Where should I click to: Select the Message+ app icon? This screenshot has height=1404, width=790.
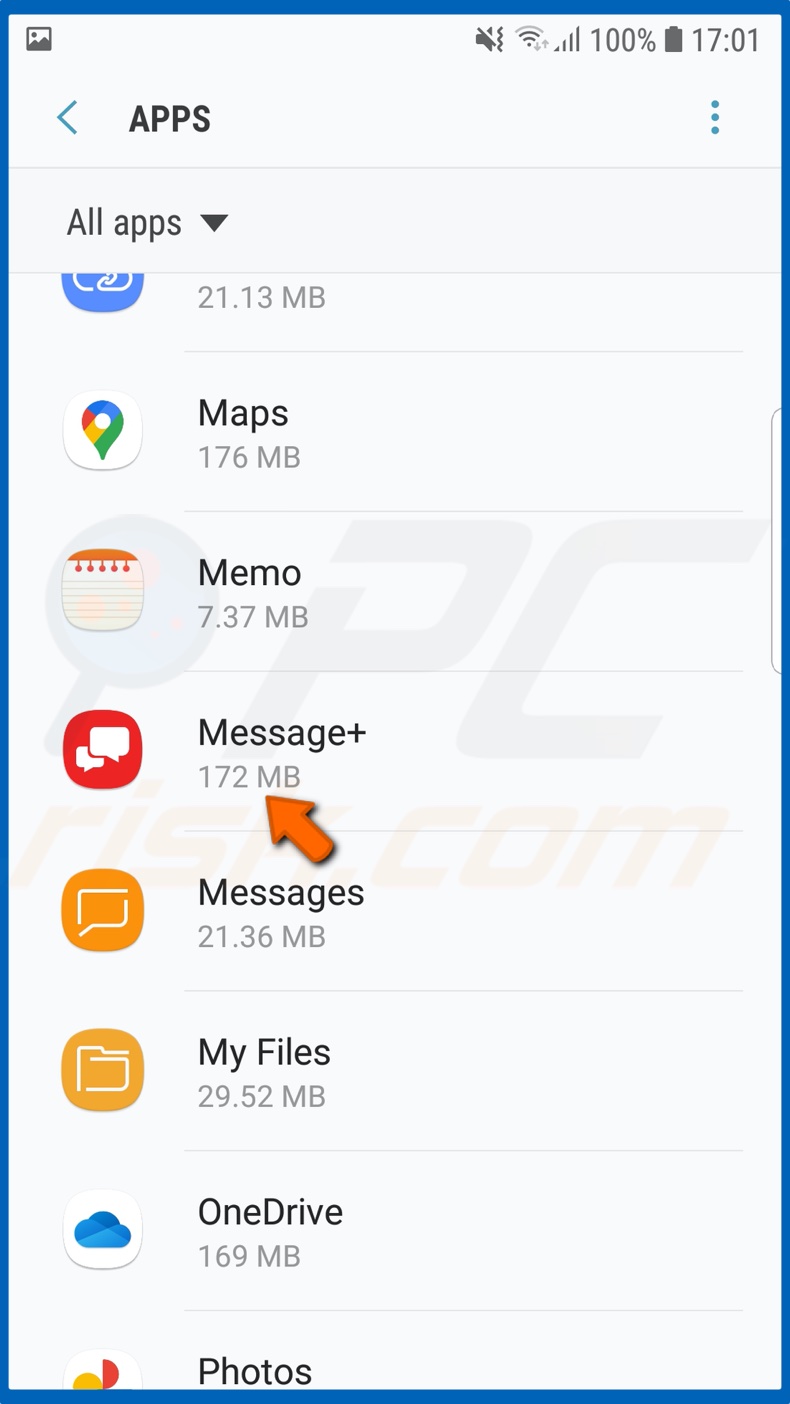[102, 749]
